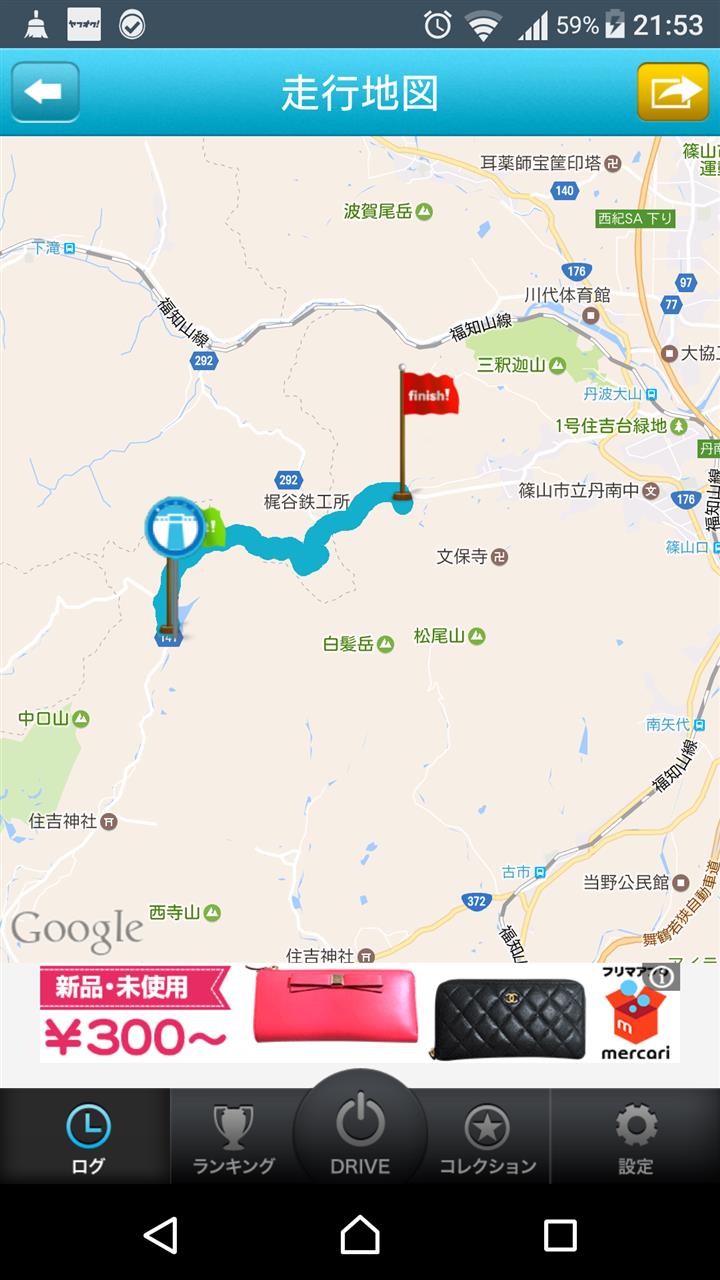Switch to the ログ tab
The height and width of the screenshot is (1280, 720).
coord(87,1140)
